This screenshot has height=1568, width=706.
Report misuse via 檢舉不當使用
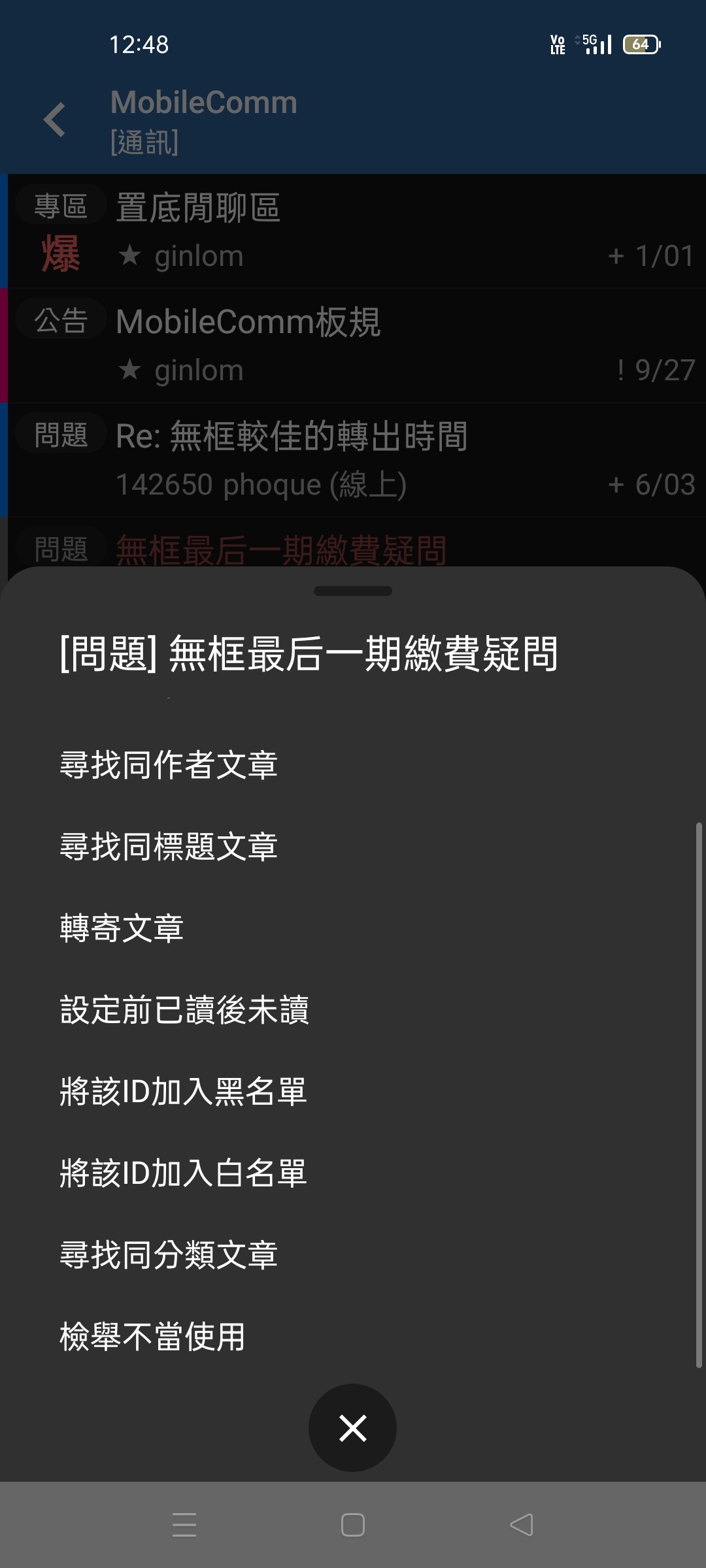pos(152,1336)
